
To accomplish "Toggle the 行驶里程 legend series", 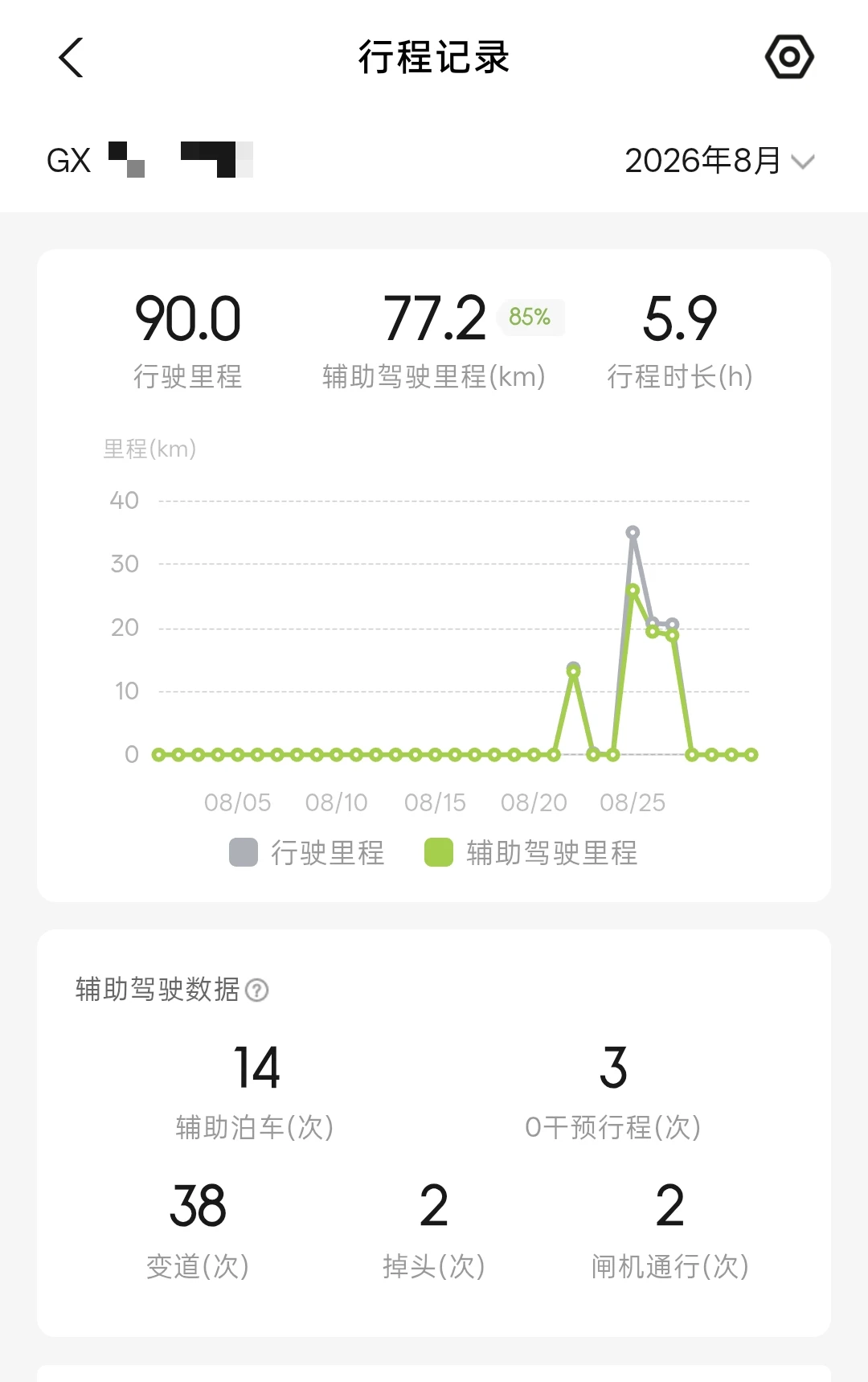I will point(307,853).
